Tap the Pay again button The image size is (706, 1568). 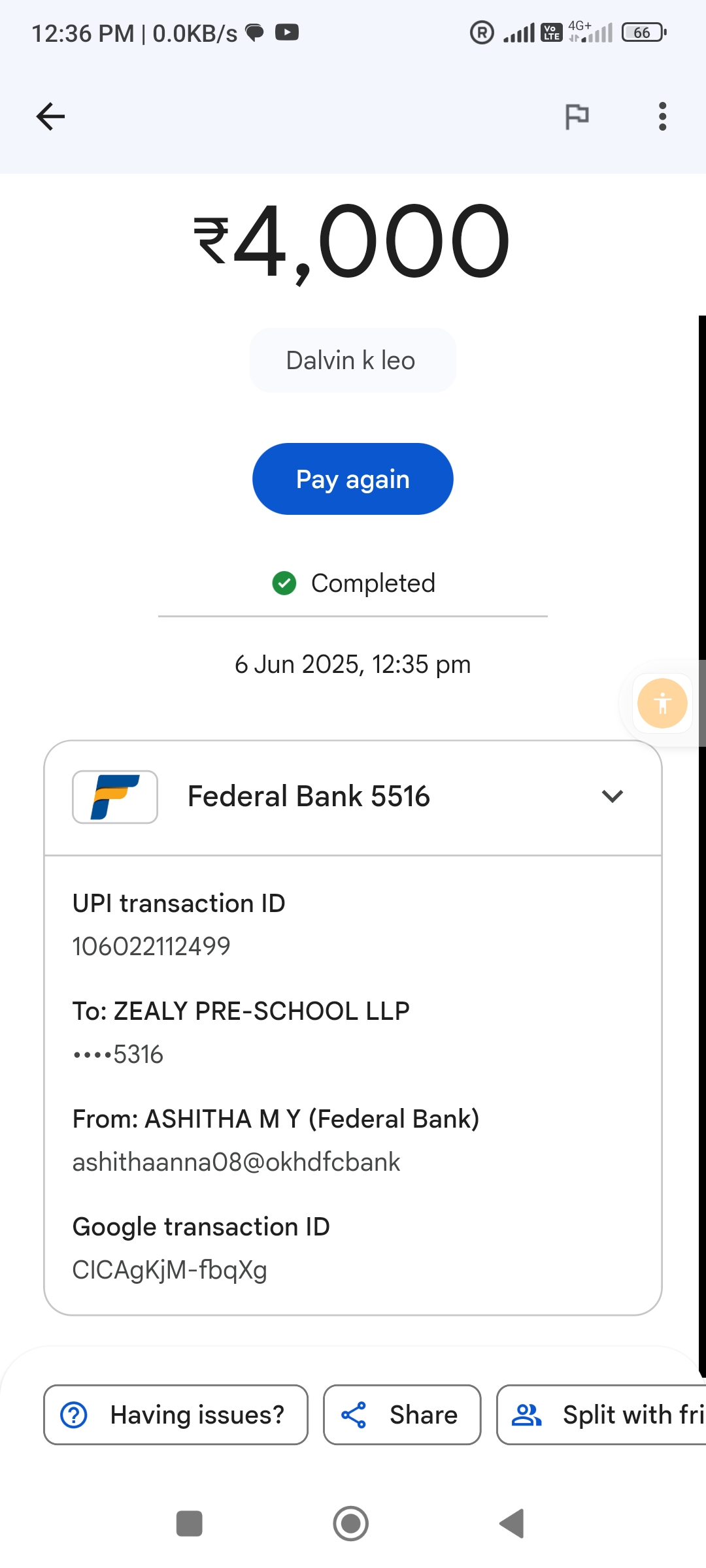(x=352, y=479)
